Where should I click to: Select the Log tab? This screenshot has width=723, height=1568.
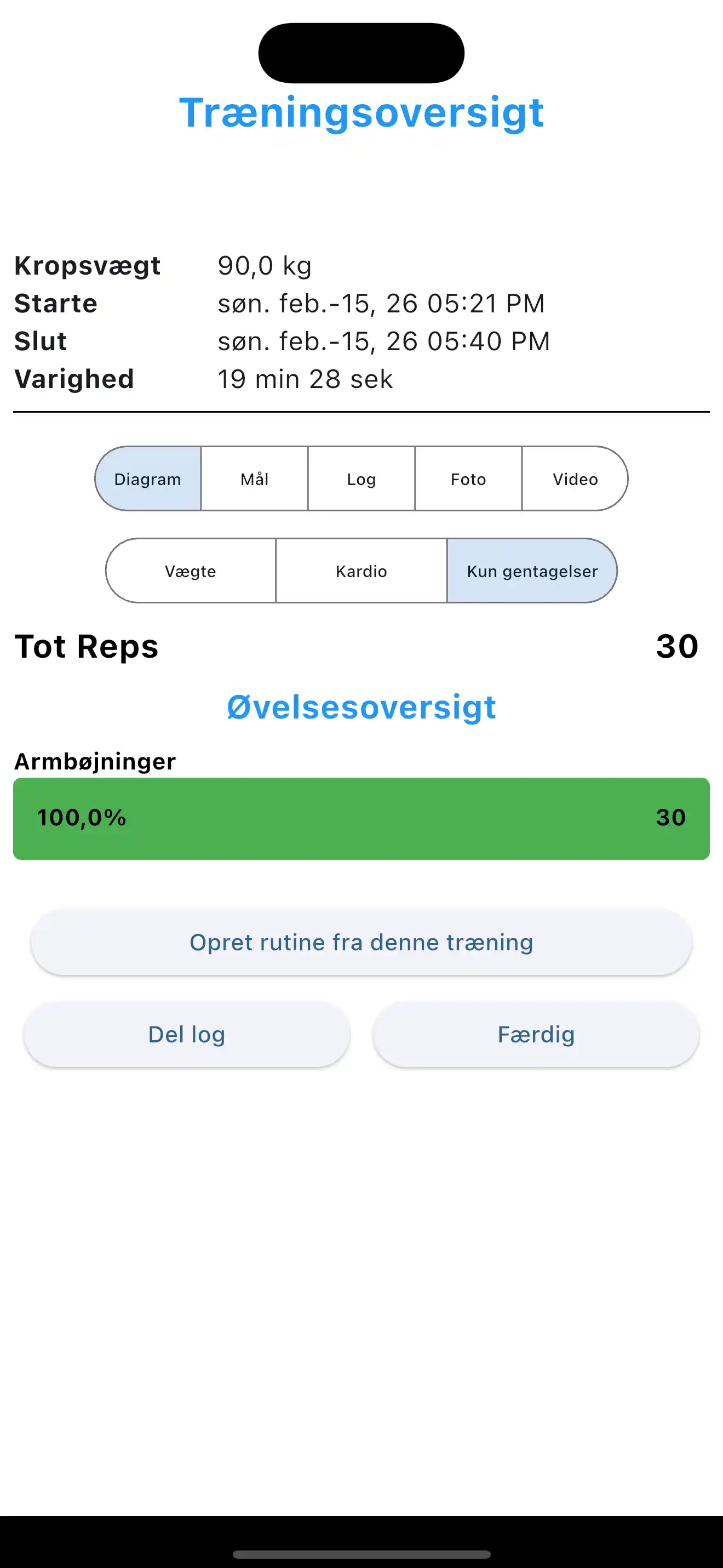[361, 478]
